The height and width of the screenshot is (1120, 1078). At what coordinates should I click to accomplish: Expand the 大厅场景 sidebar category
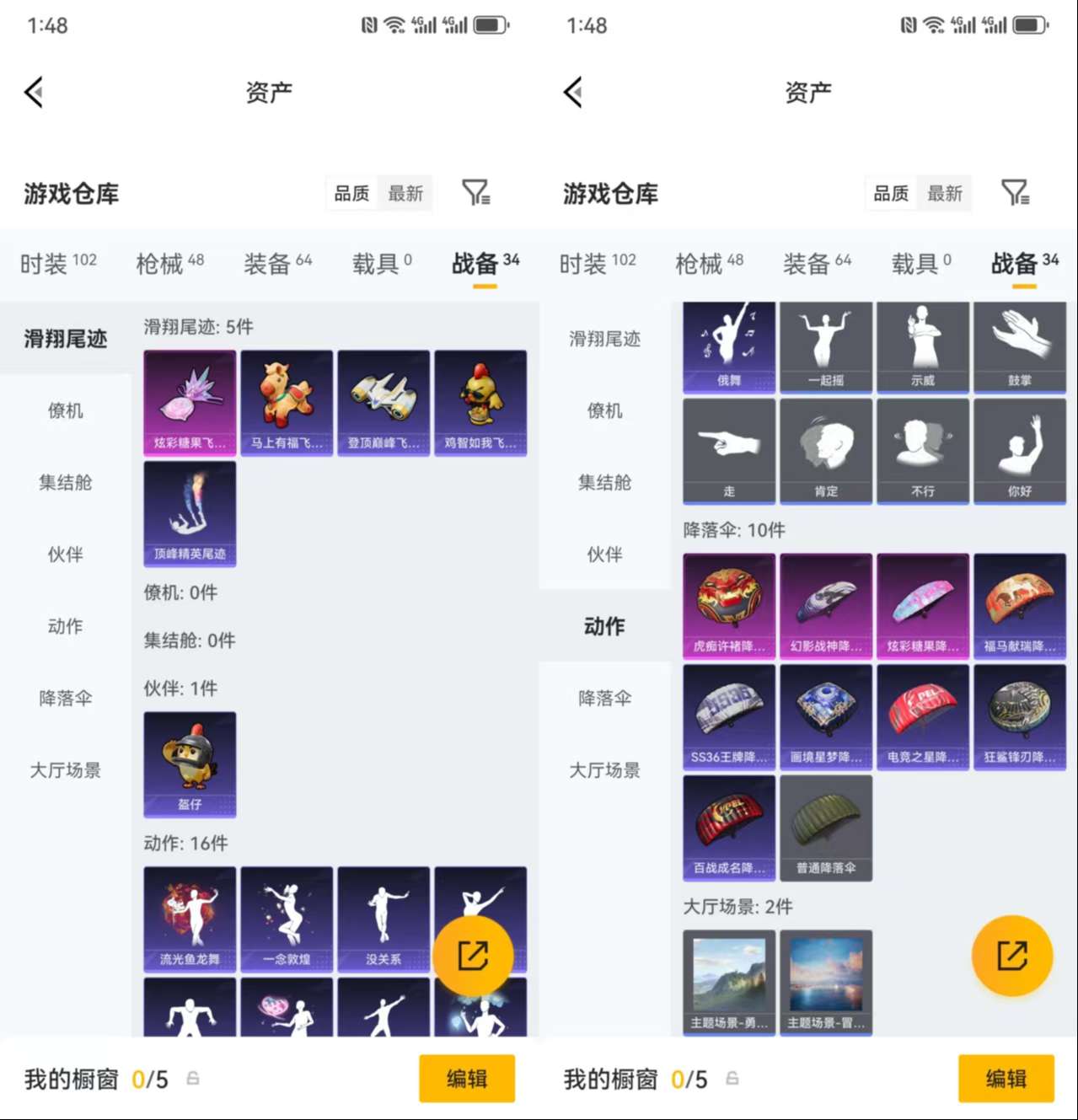pyautogui.click(x=603, y=769)
